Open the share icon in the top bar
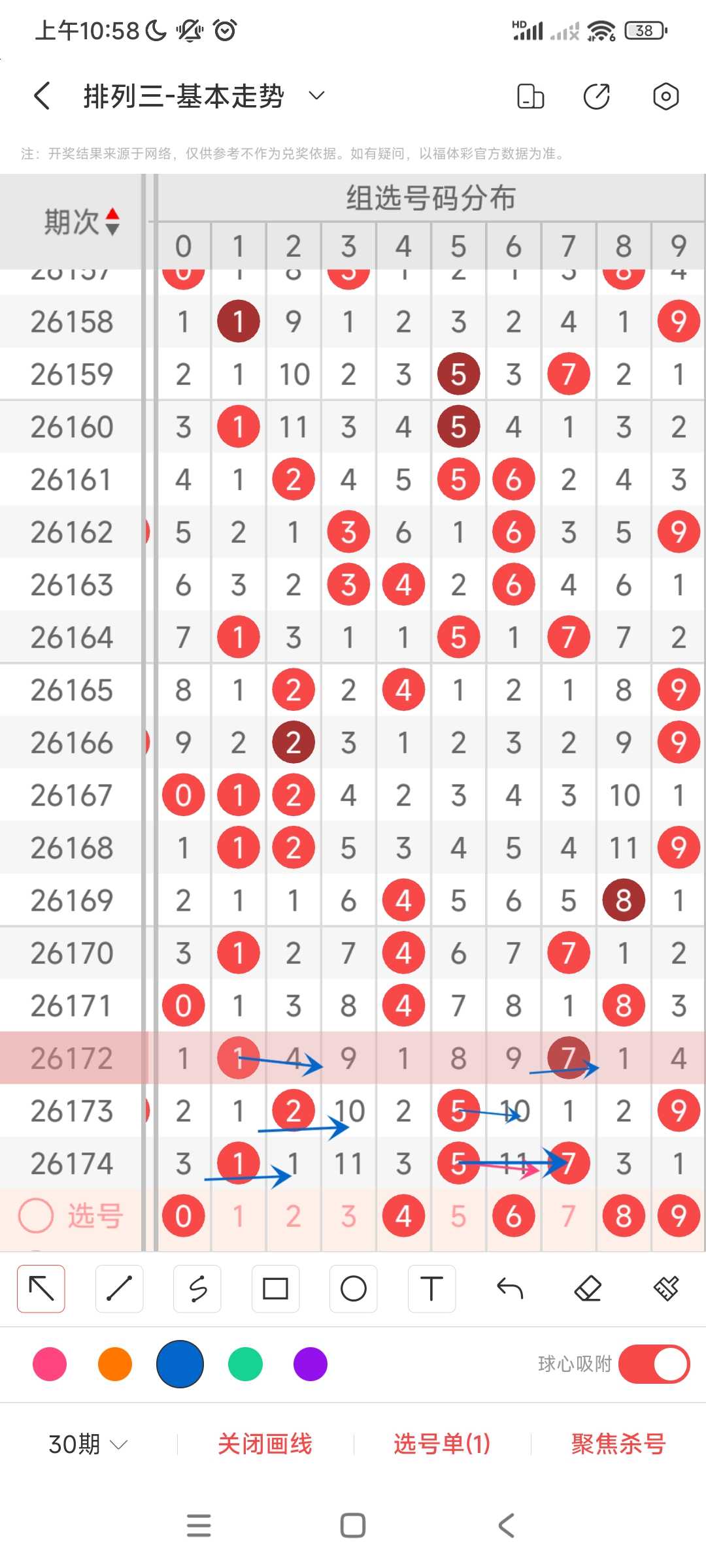706x1568 pixels. 596,96
